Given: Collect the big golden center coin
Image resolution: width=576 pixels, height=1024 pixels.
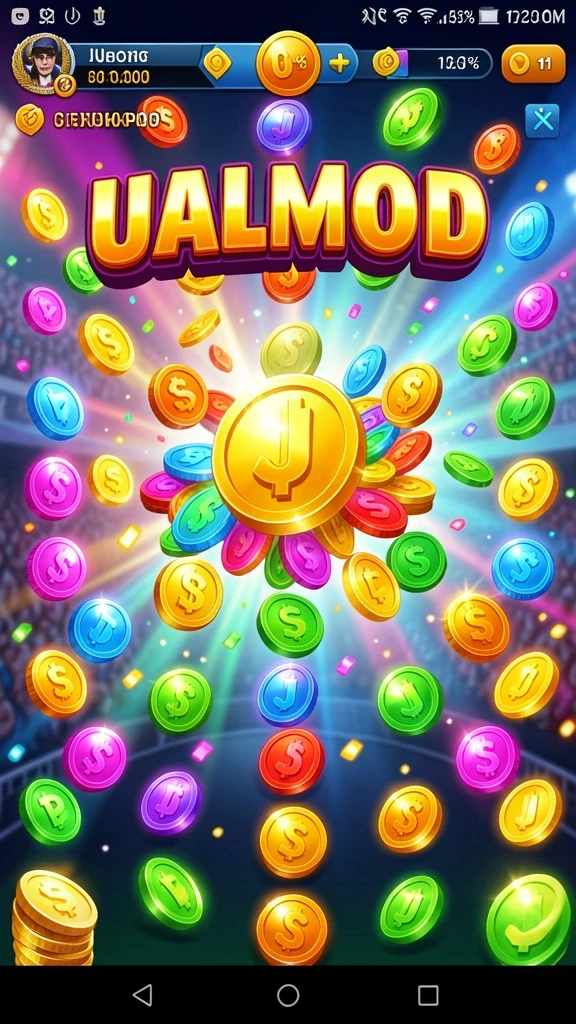Looking at the screenshot, I should [x=289, y=444].
